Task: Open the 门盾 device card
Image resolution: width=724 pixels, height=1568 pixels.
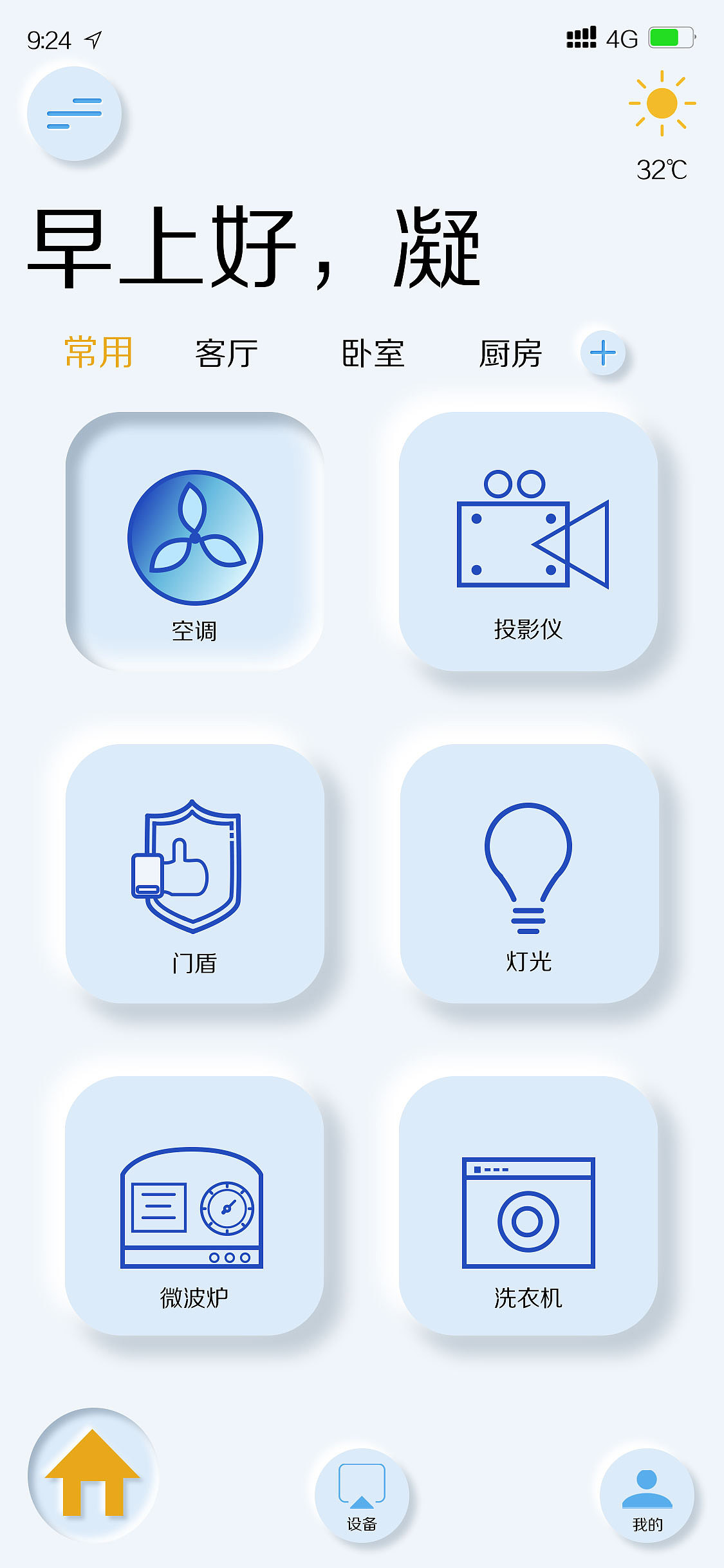Action: (194, 873)
